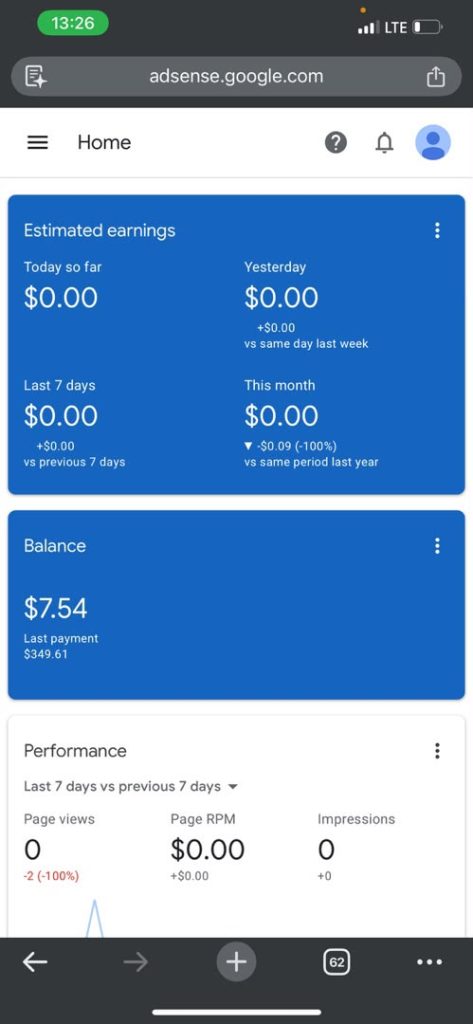Share the page from the address bar

pos(436,76)
